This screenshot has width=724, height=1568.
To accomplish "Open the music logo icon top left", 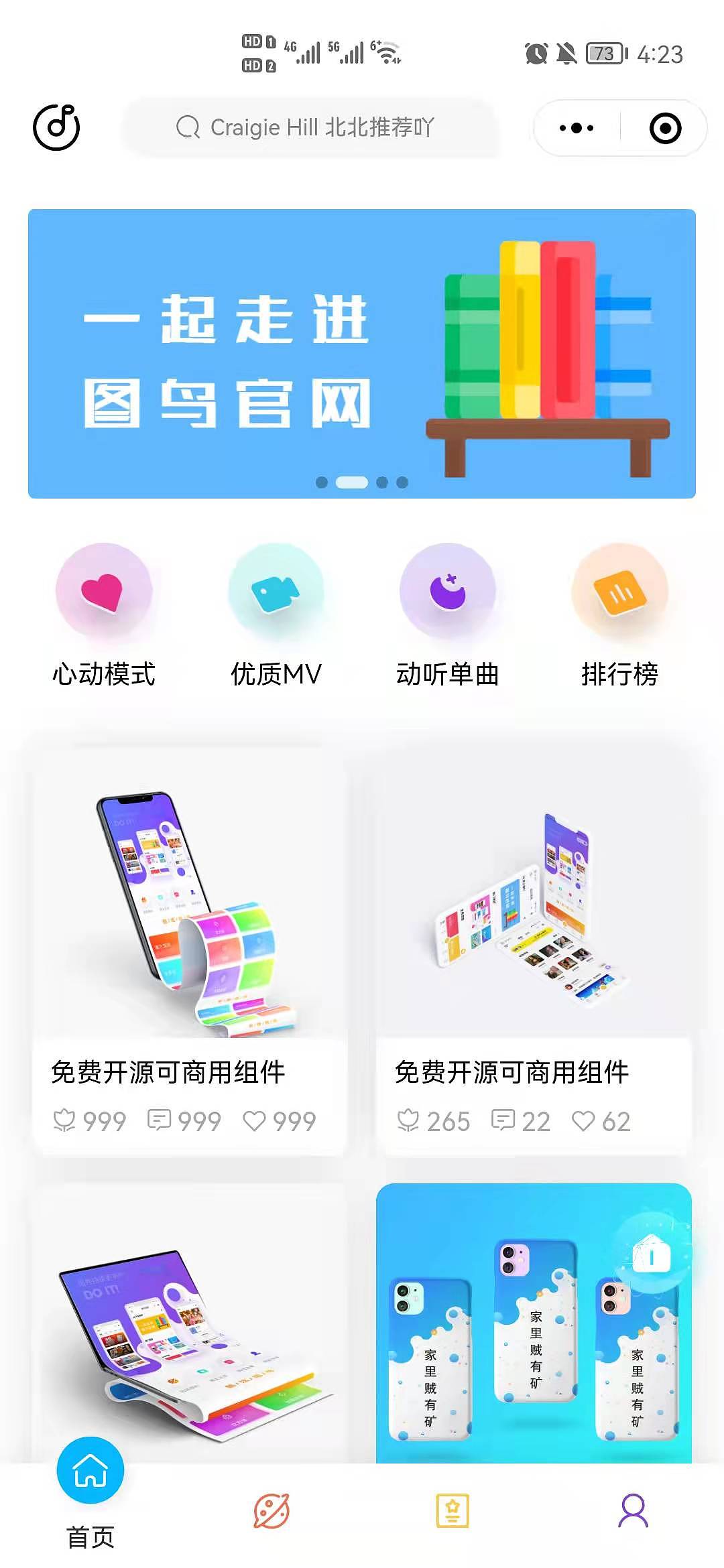I will coord(57,127).
